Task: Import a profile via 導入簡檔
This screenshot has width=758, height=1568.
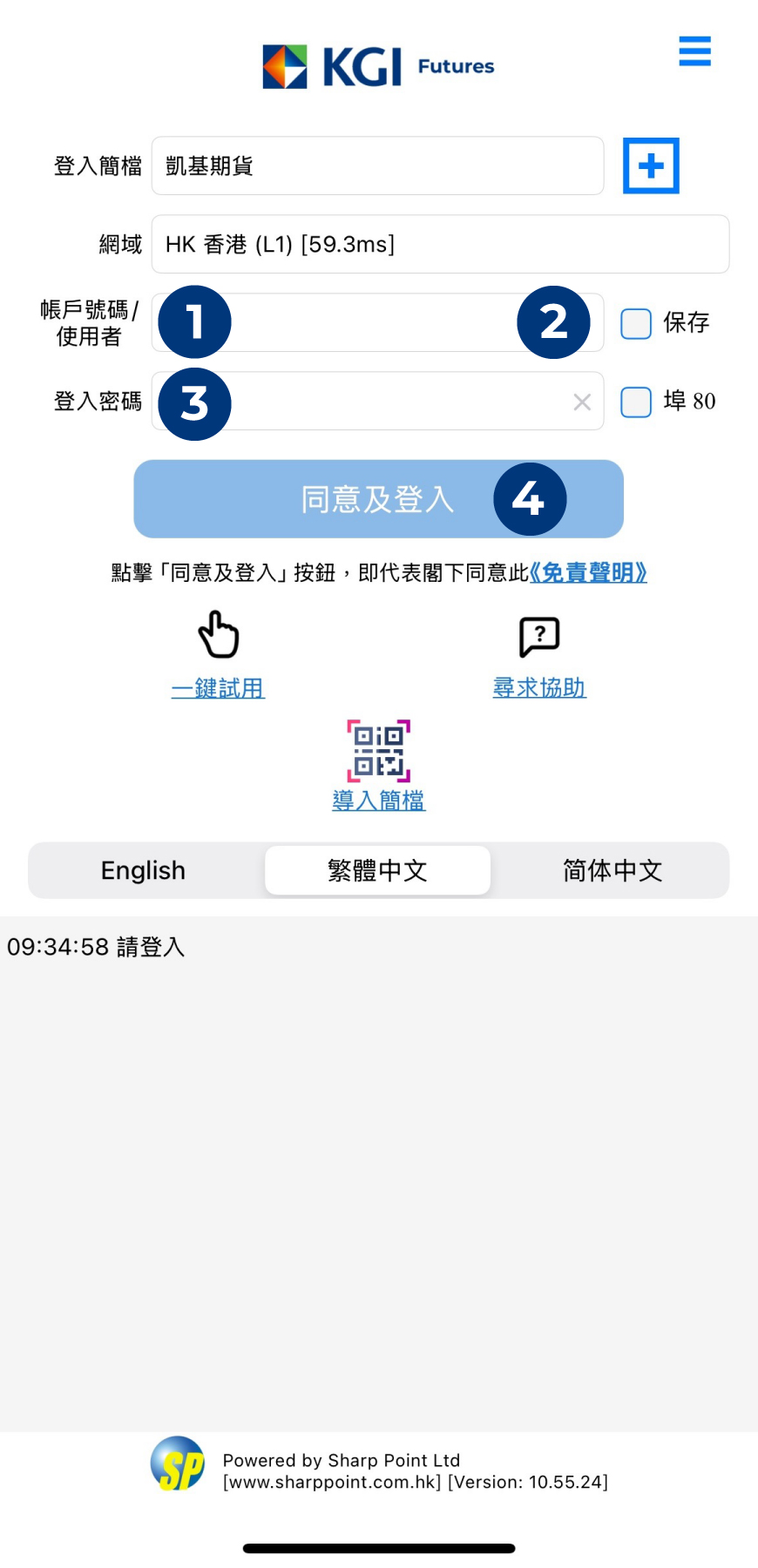Action: [379, 800]
